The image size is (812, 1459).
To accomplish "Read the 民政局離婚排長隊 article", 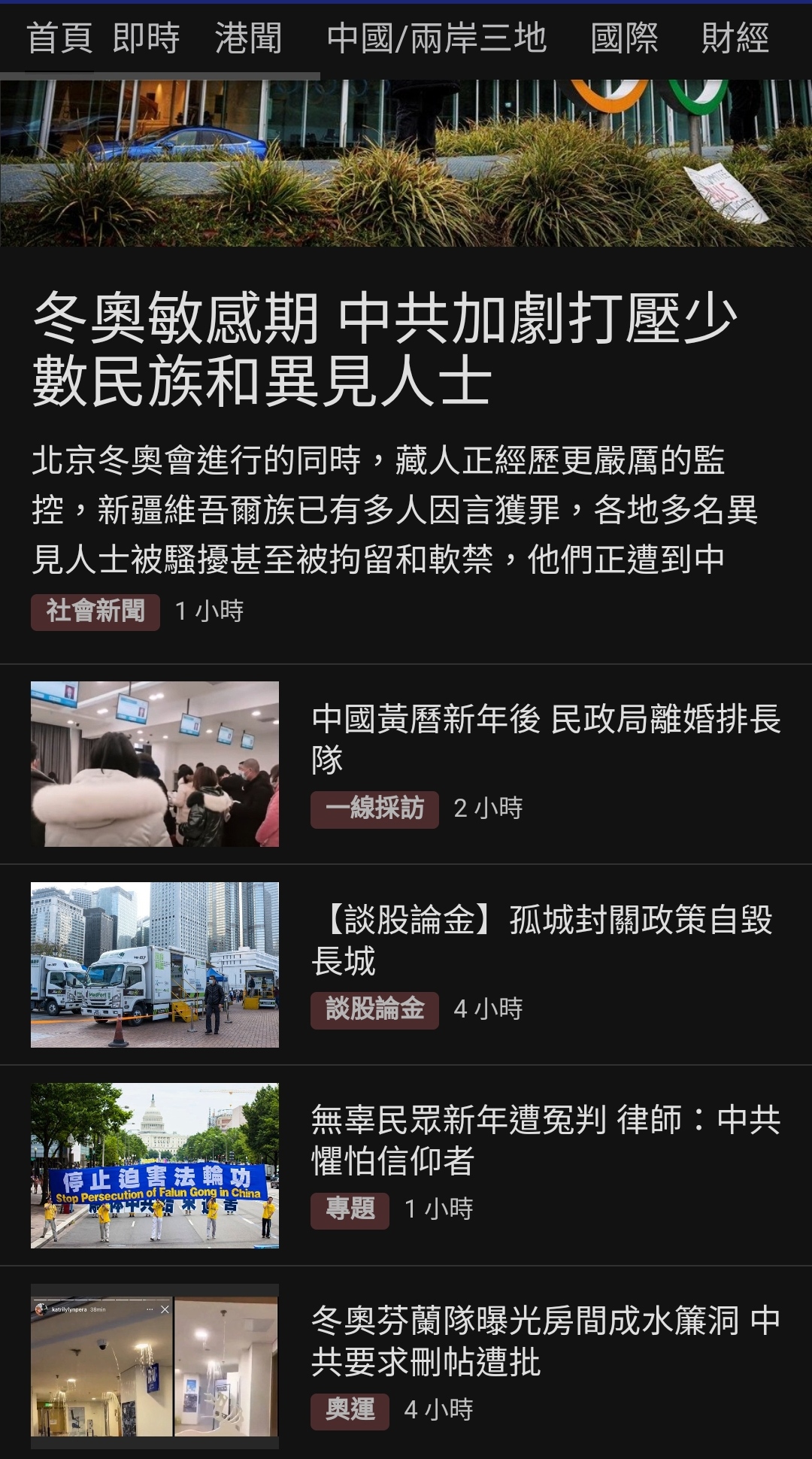I will [546, 739].
